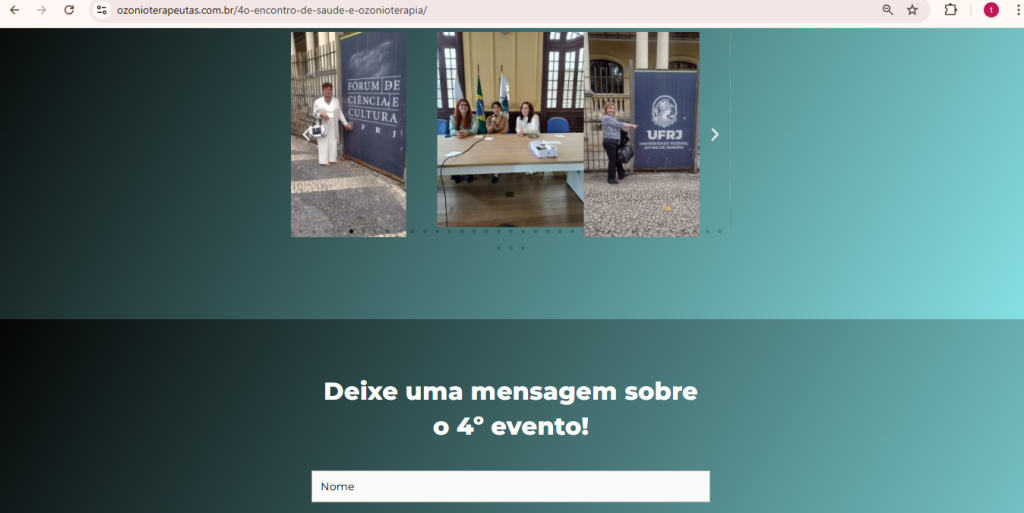Image resolution: width=1024 pixels, height=513 pixels.
Task: Open the user profile avatar
Action: click(x=991, y=10)
